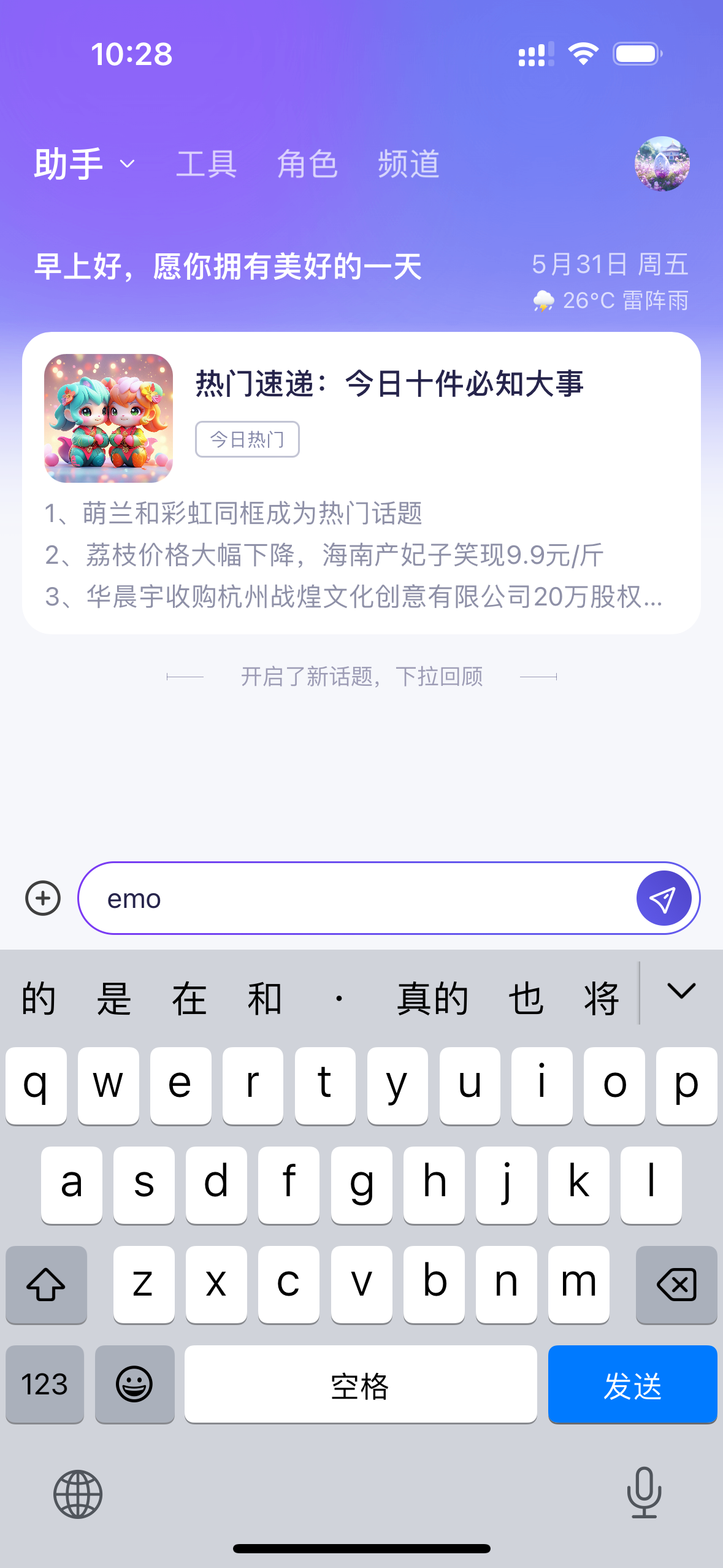The width and height of the screenshot is (723, 1568).
Task: Open the profile avatar
Action: pyautogui.click(x=662, y=164)
